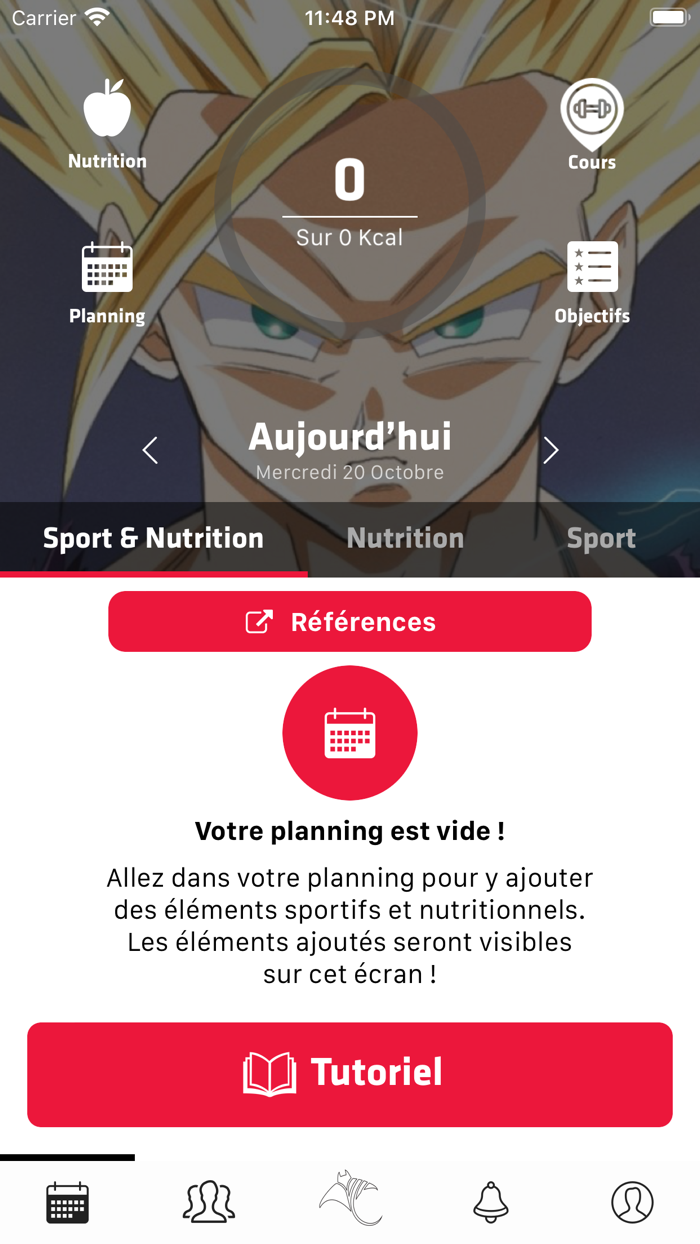Switch to the Nutrition tab
This screenshot has width=700, height=1244.
(405, 538)
